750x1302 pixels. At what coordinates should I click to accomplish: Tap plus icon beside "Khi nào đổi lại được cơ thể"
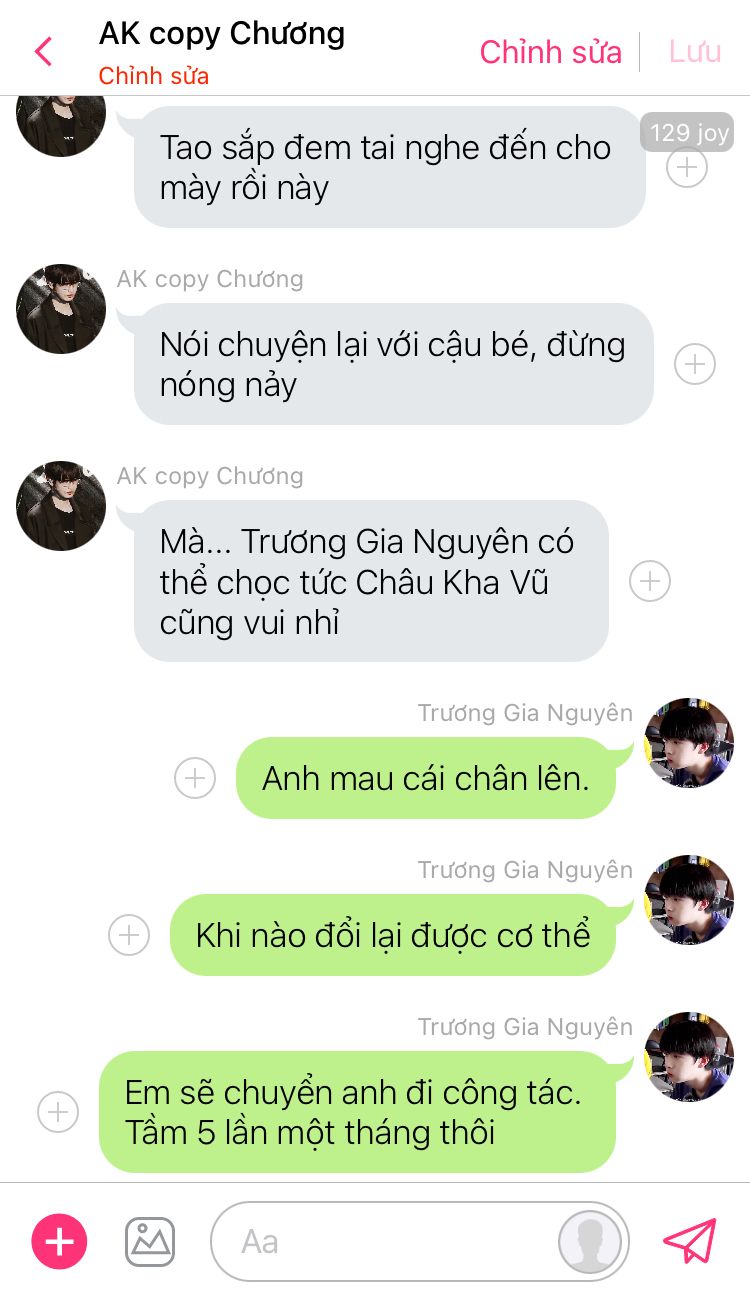[x=129, y=935]
